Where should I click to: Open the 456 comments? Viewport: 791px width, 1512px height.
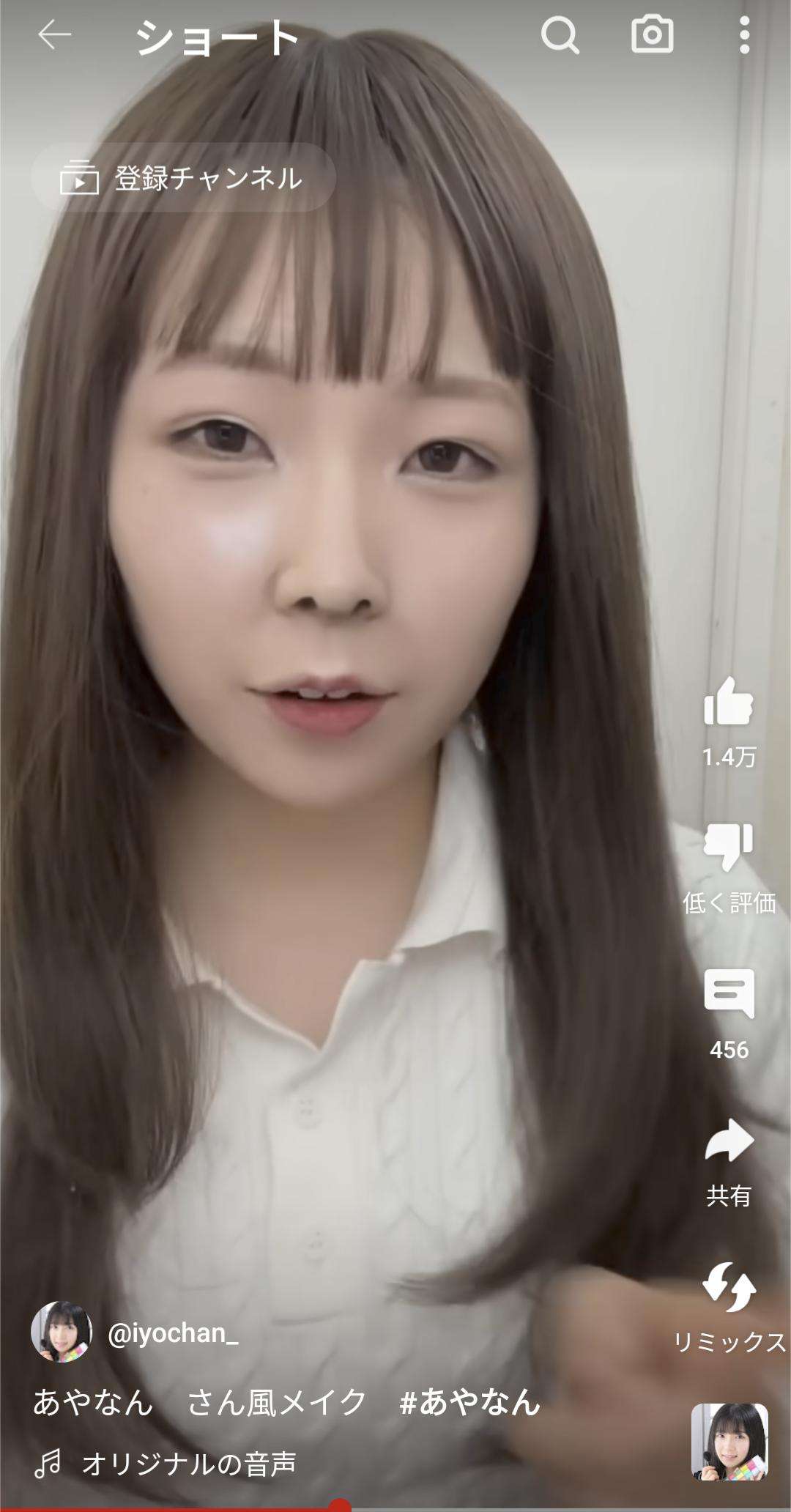728,995
